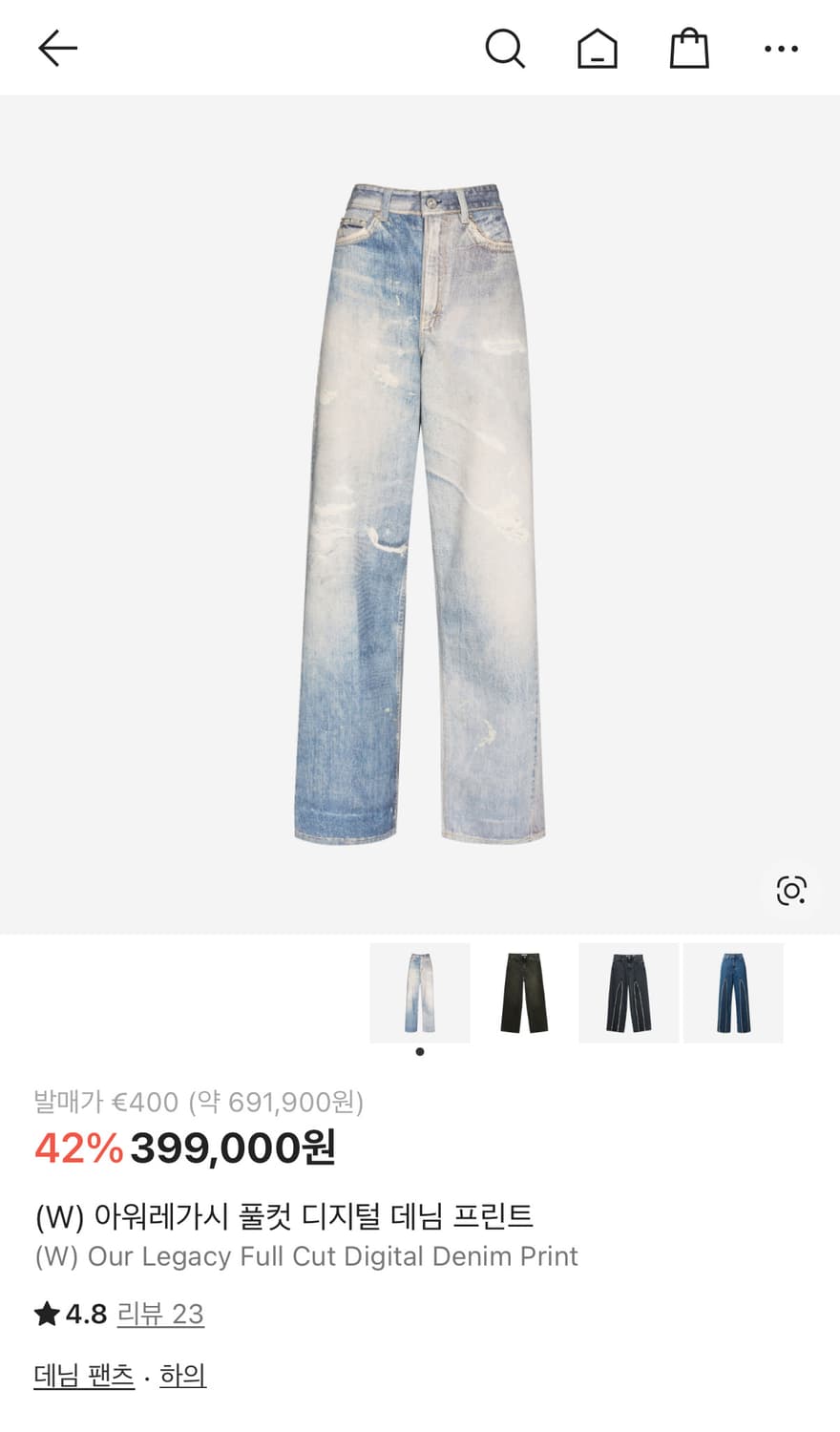Visit the 하의 category link
840x1432 pixels.
click(182, 1377)
